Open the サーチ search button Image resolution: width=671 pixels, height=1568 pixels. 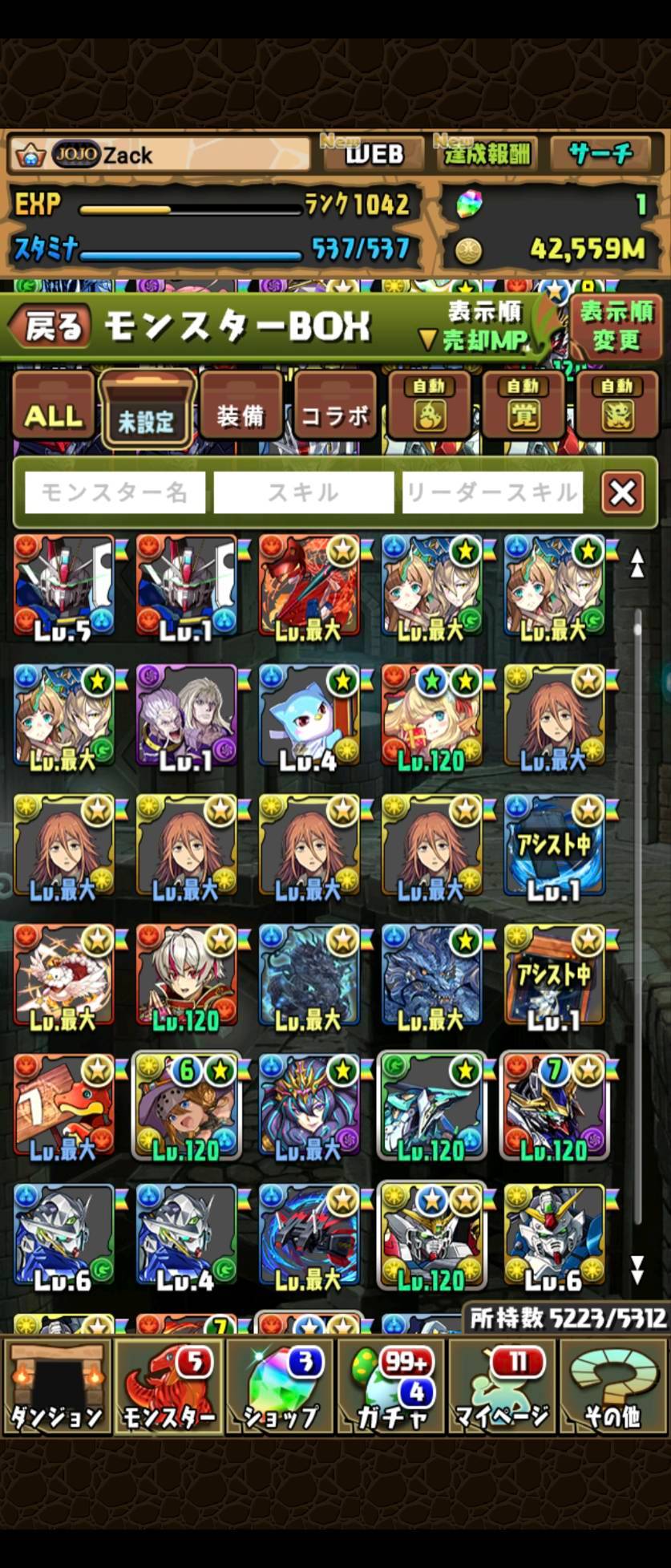(x=600, y=154)
